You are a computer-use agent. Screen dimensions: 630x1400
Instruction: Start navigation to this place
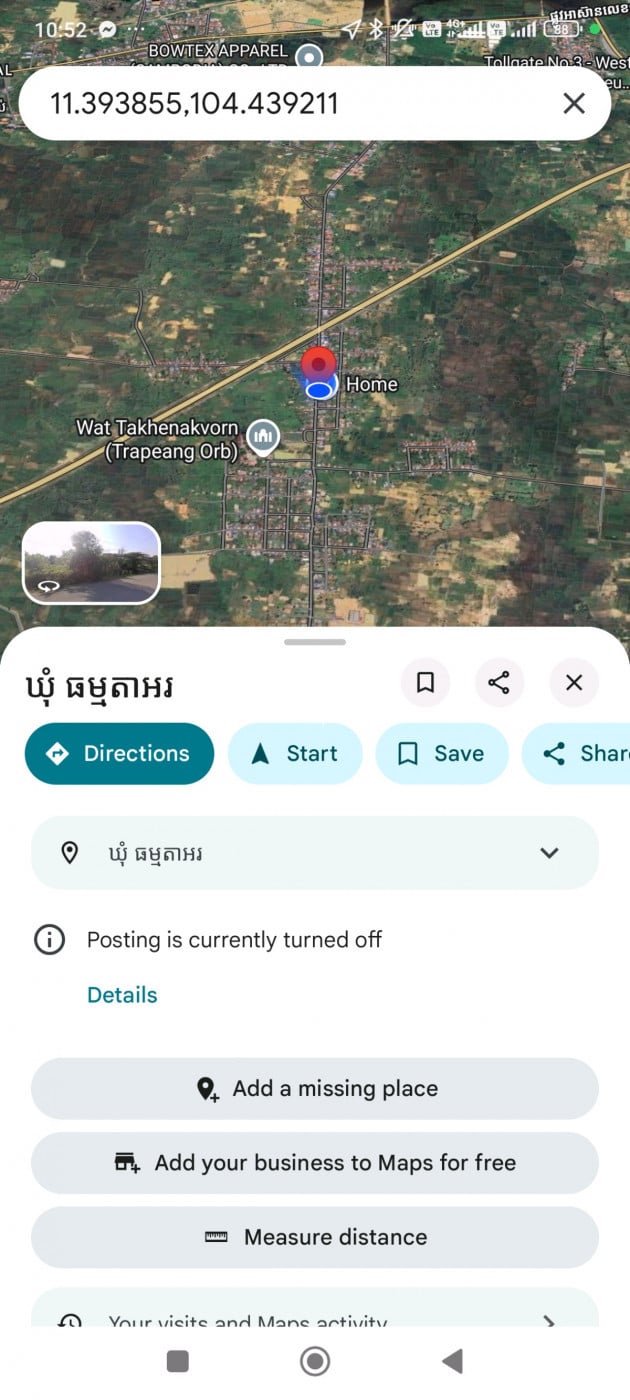tap(295, 754)
